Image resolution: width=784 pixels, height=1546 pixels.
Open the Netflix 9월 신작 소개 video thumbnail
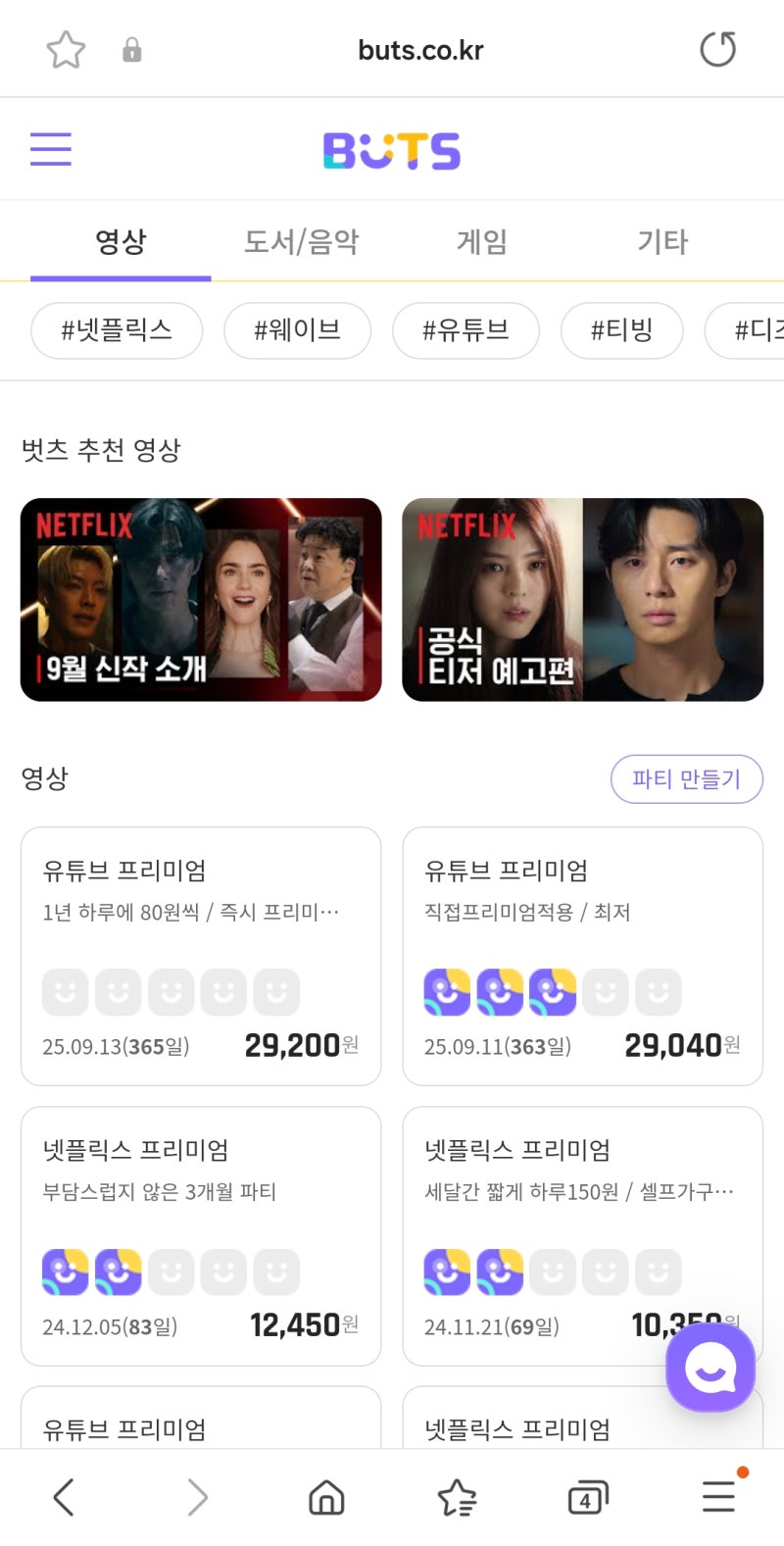point(201,600)
